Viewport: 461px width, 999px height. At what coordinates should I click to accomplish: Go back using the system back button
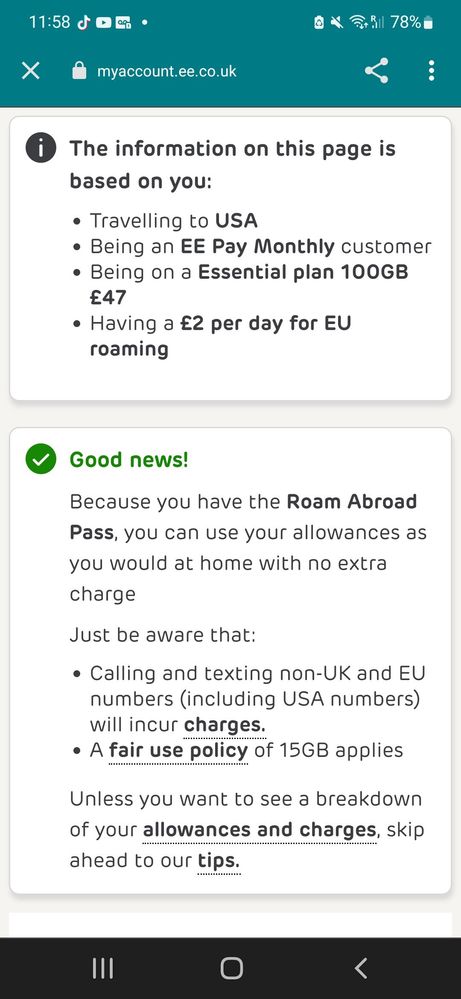[360, 968]
